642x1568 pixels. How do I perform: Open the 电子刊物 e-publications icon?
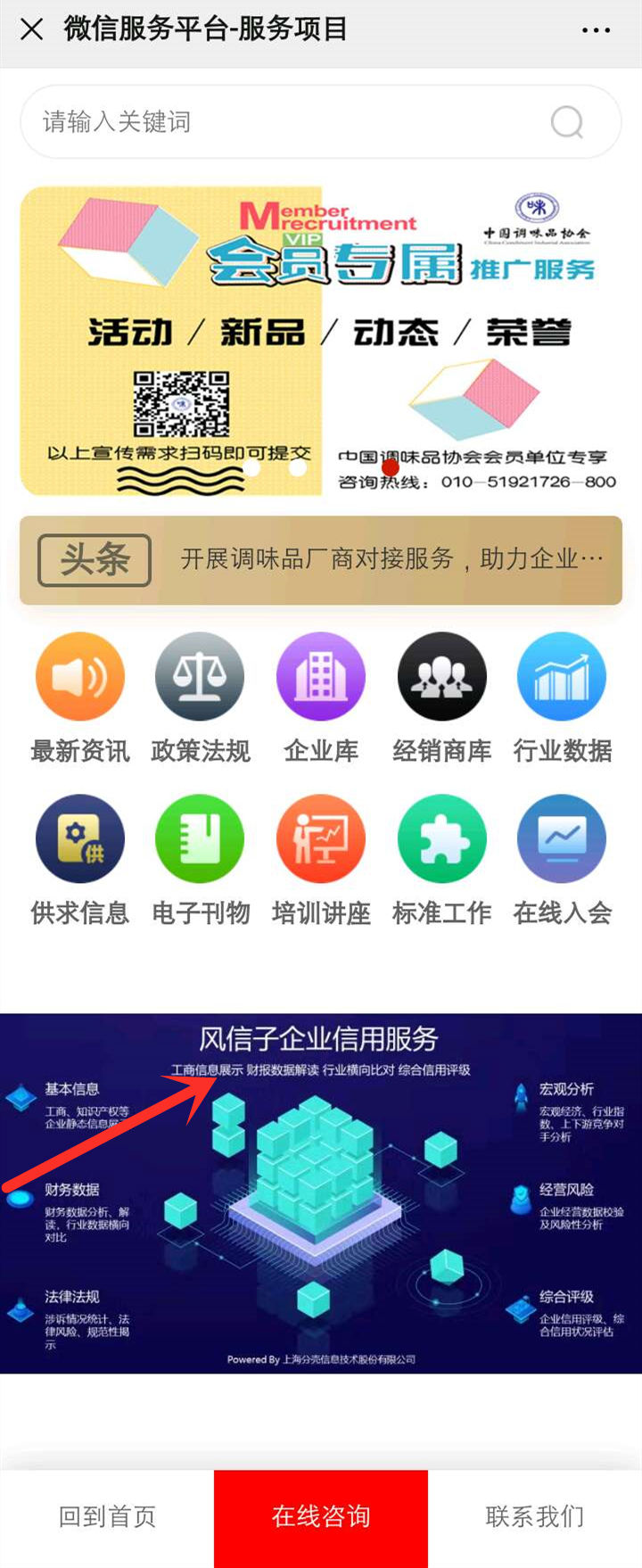click(x=200, y=838)
